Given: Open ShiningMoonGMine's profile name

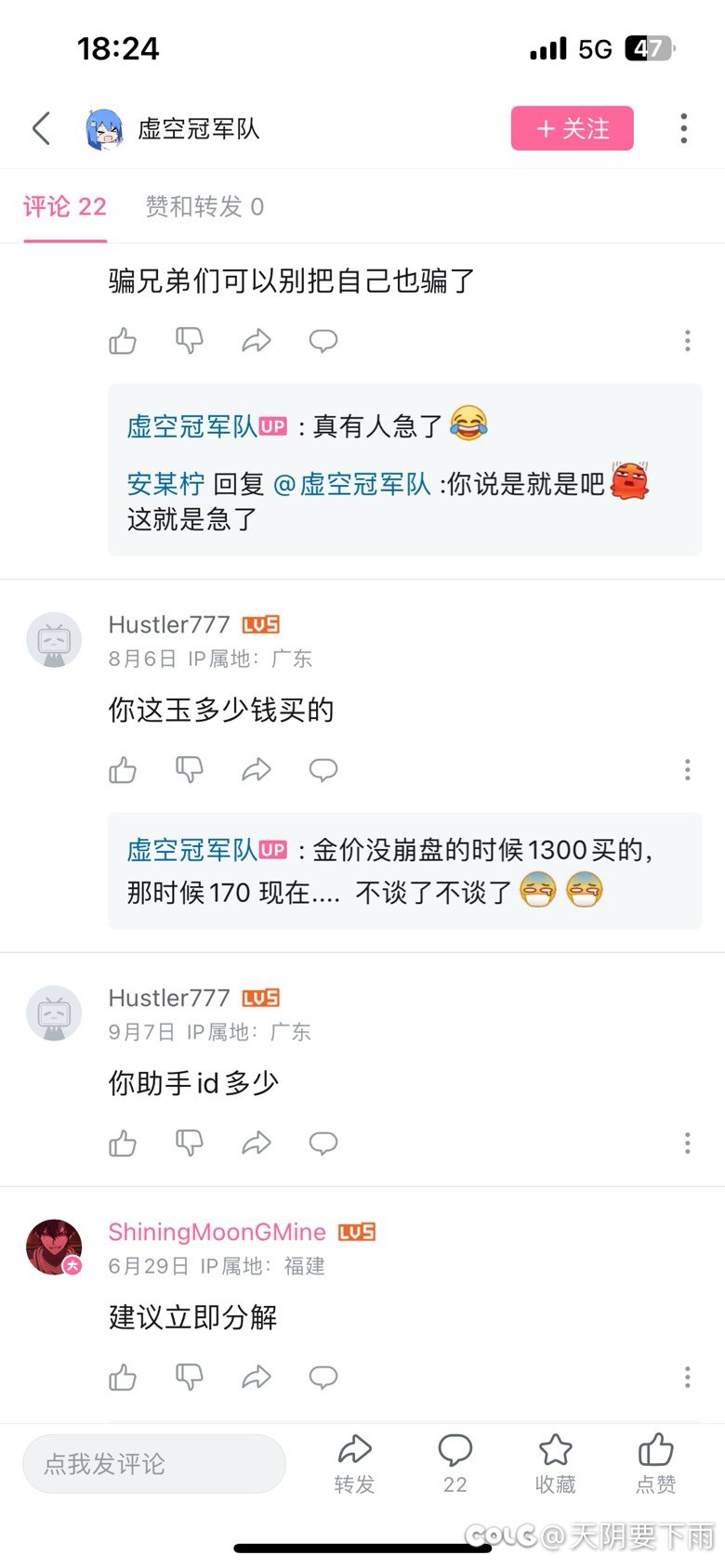Looking at the screenshot, I should coord(217,1232).
